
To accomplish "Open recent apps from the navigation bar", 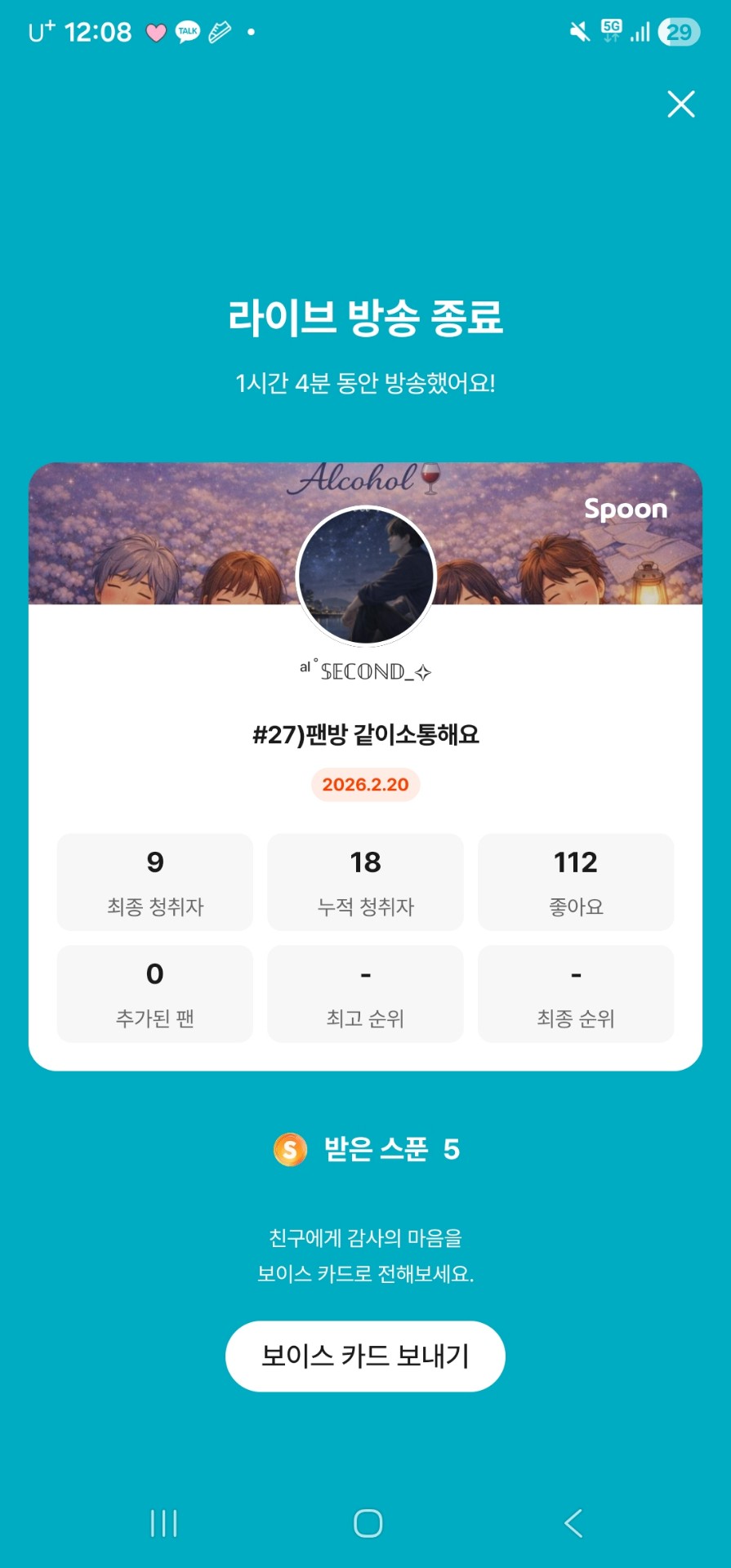I will click(x=163, y=1523).
